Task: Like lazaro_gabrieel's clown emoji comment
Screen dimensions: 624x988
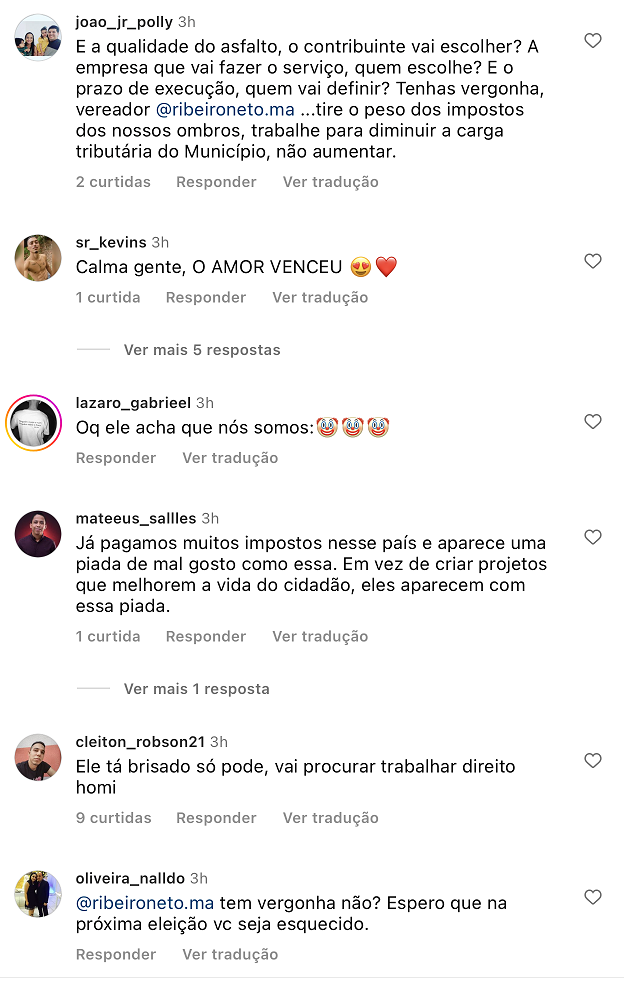Action: [x=593, y=422]
